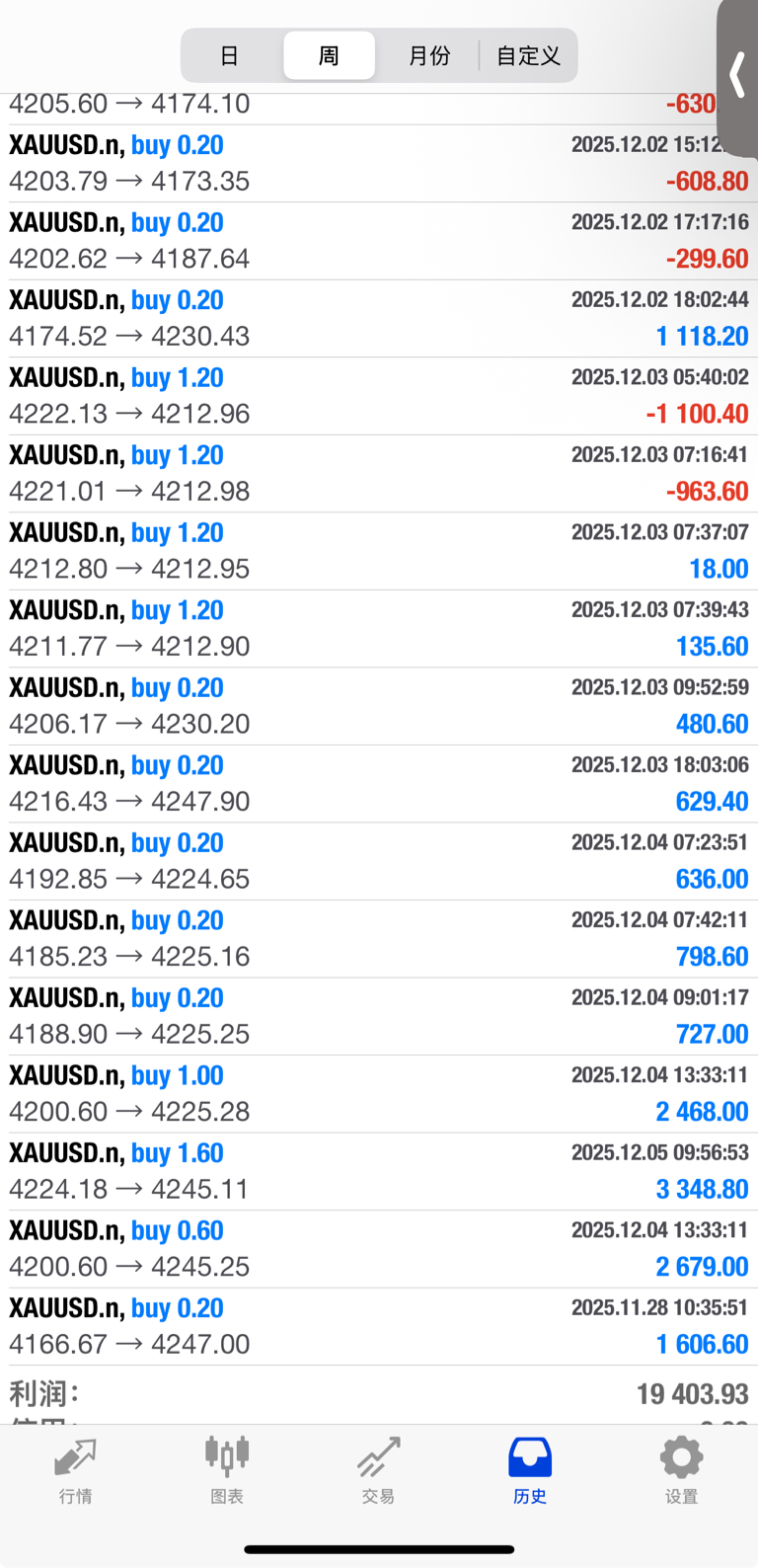The height and width of the screenshot is (1568, 758).
Task: Select the 周 period tab
Action: coord(329,55)
